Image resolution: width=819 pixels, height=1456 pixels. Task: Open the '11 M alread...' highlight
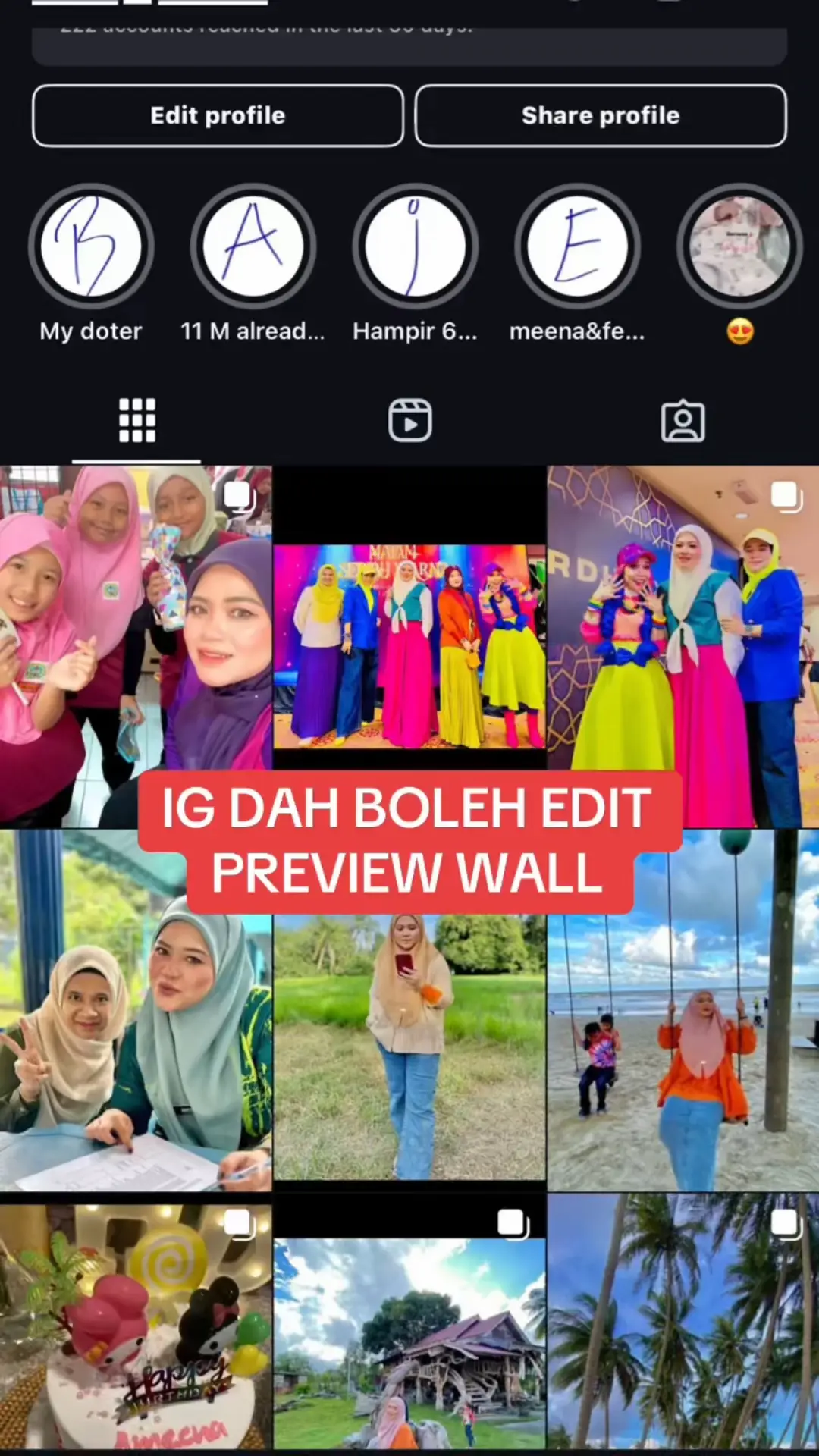click(x=253, y=247)
